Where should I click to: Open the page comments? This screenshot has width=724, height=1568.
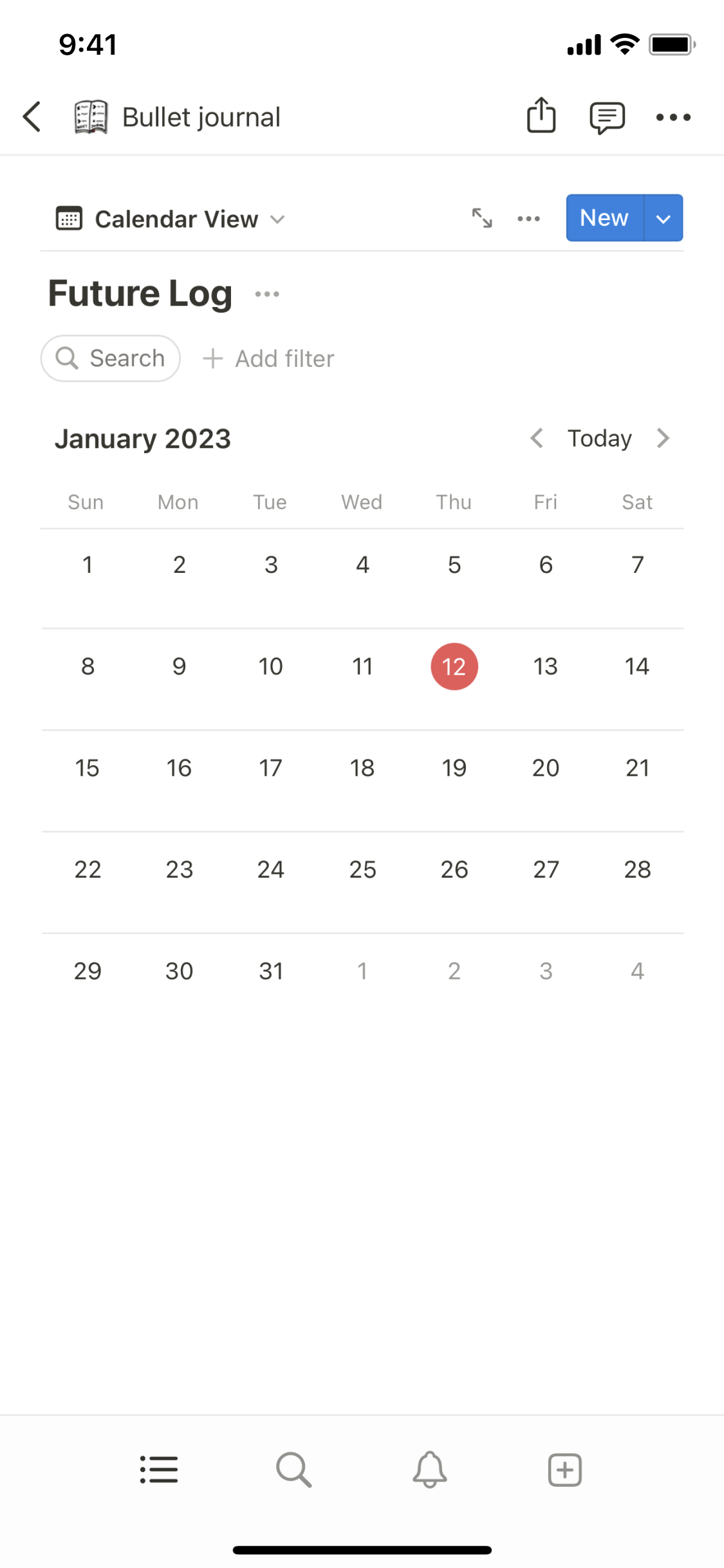(x=607, y=117)
